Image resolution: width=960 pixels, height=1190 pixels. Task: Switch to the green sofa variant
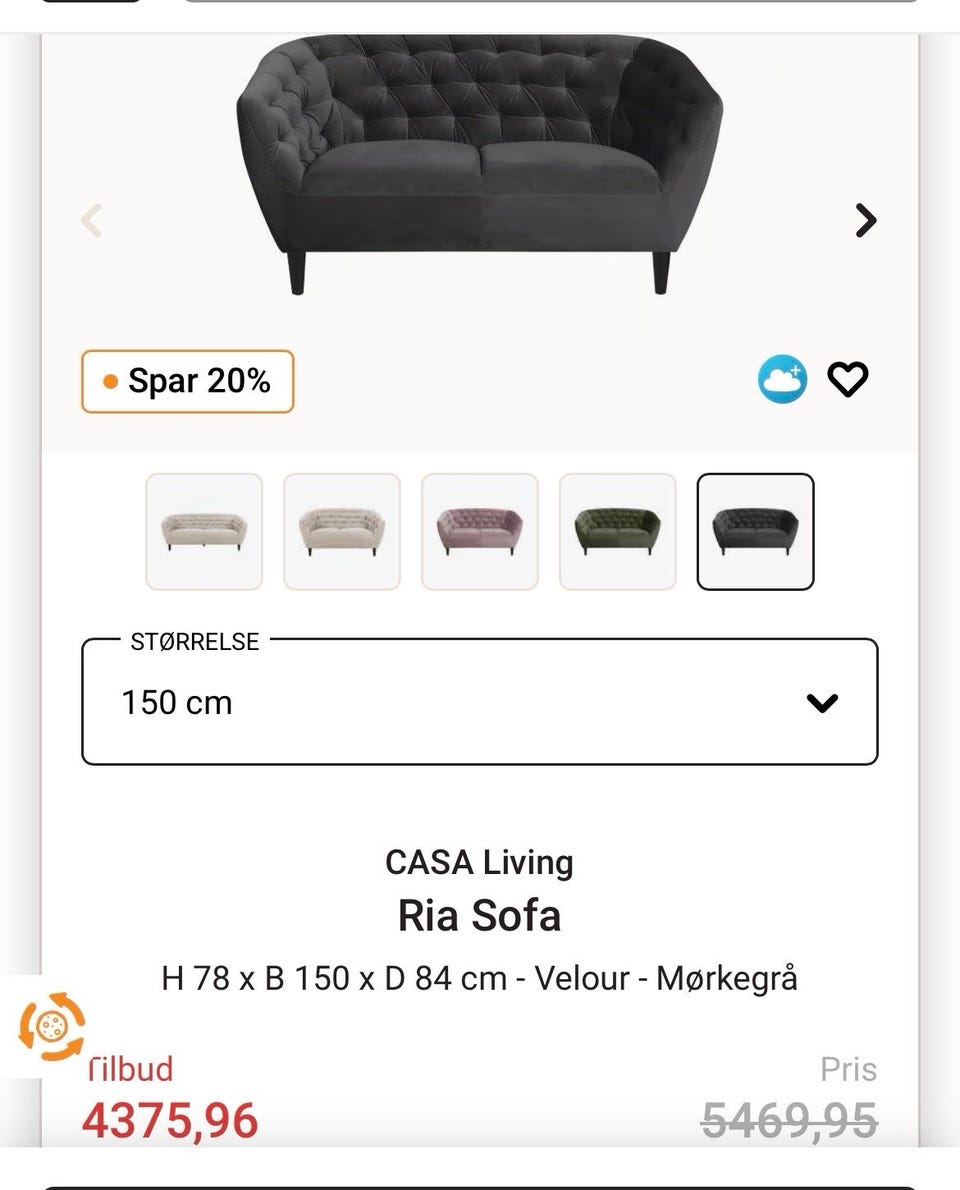coord(617,530)
